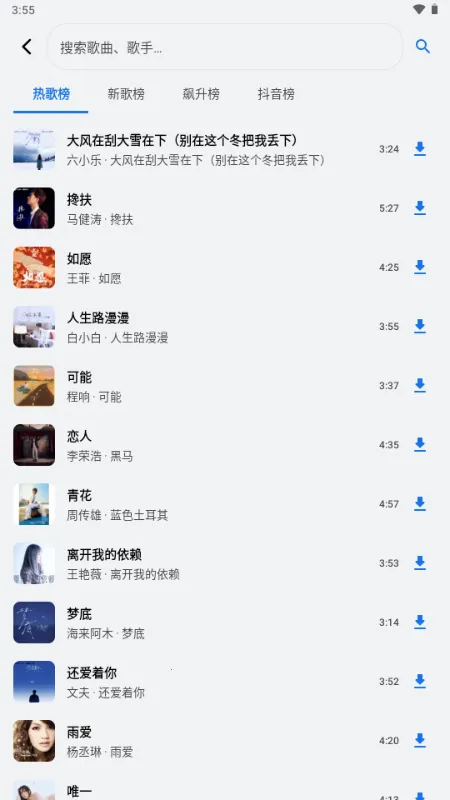Image resolution: width=450 pixels, height=800 pixels.
Task: Download 离开我的依赖 by 王艳薇
Action: 419,563
